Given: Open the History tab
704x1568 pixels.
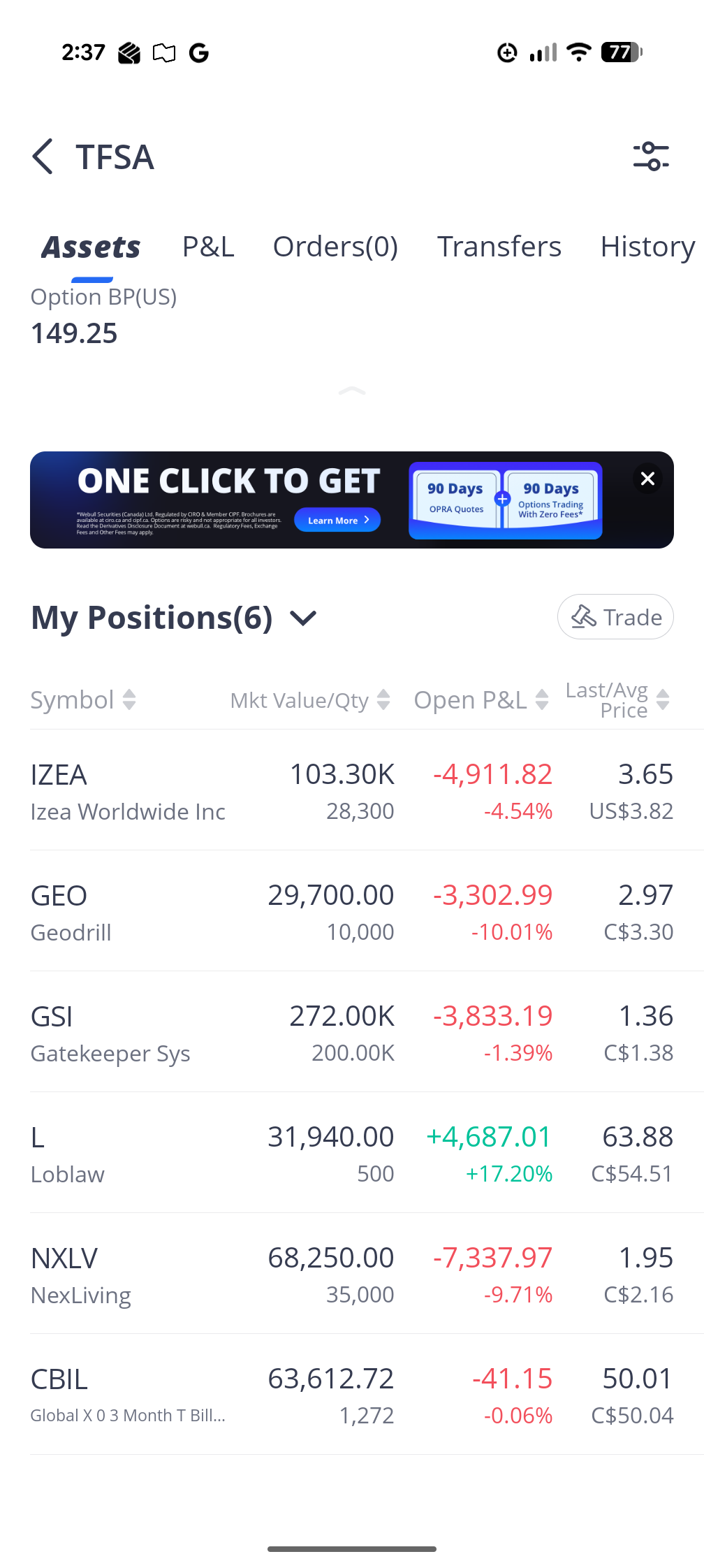Looking at the screenshot, I should 647,247.
